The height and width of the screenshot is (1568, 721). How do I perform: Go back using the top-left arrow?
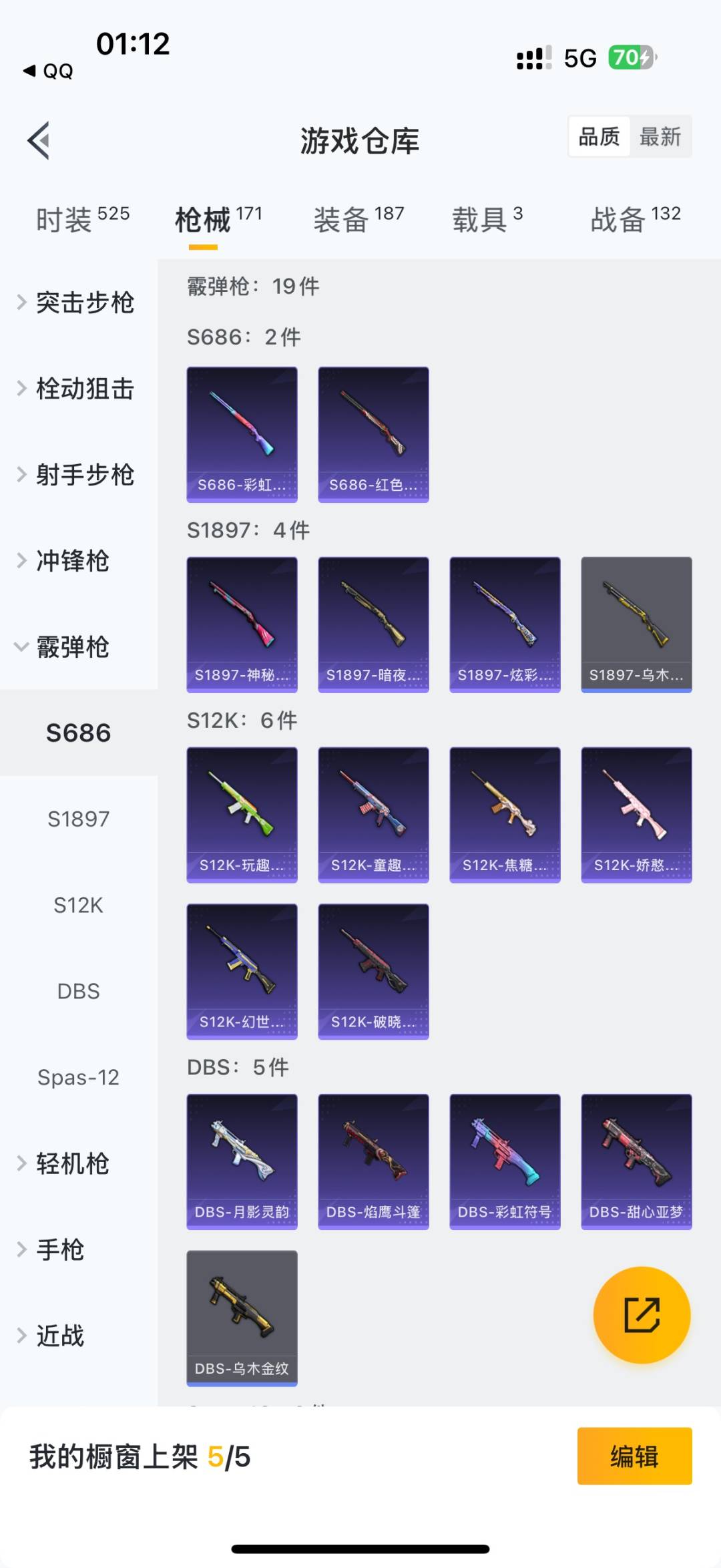tap(39, 140)
